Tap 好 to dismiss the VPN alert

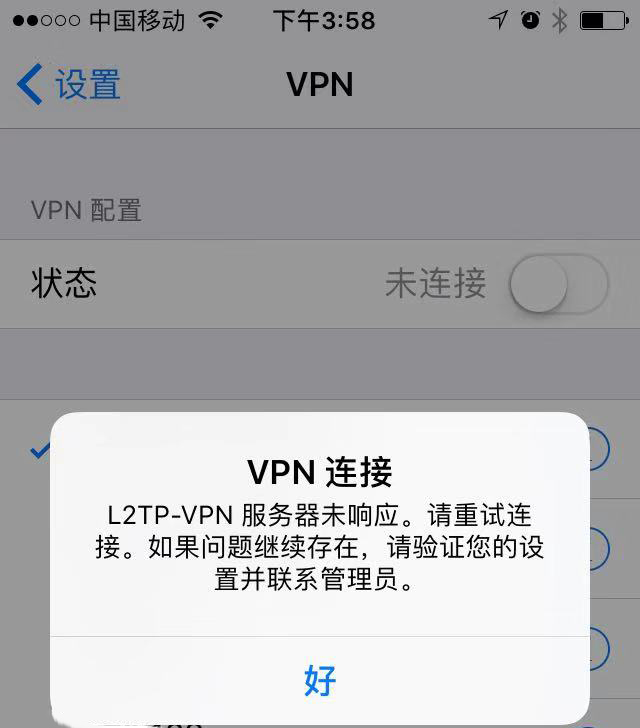(319, 680)
